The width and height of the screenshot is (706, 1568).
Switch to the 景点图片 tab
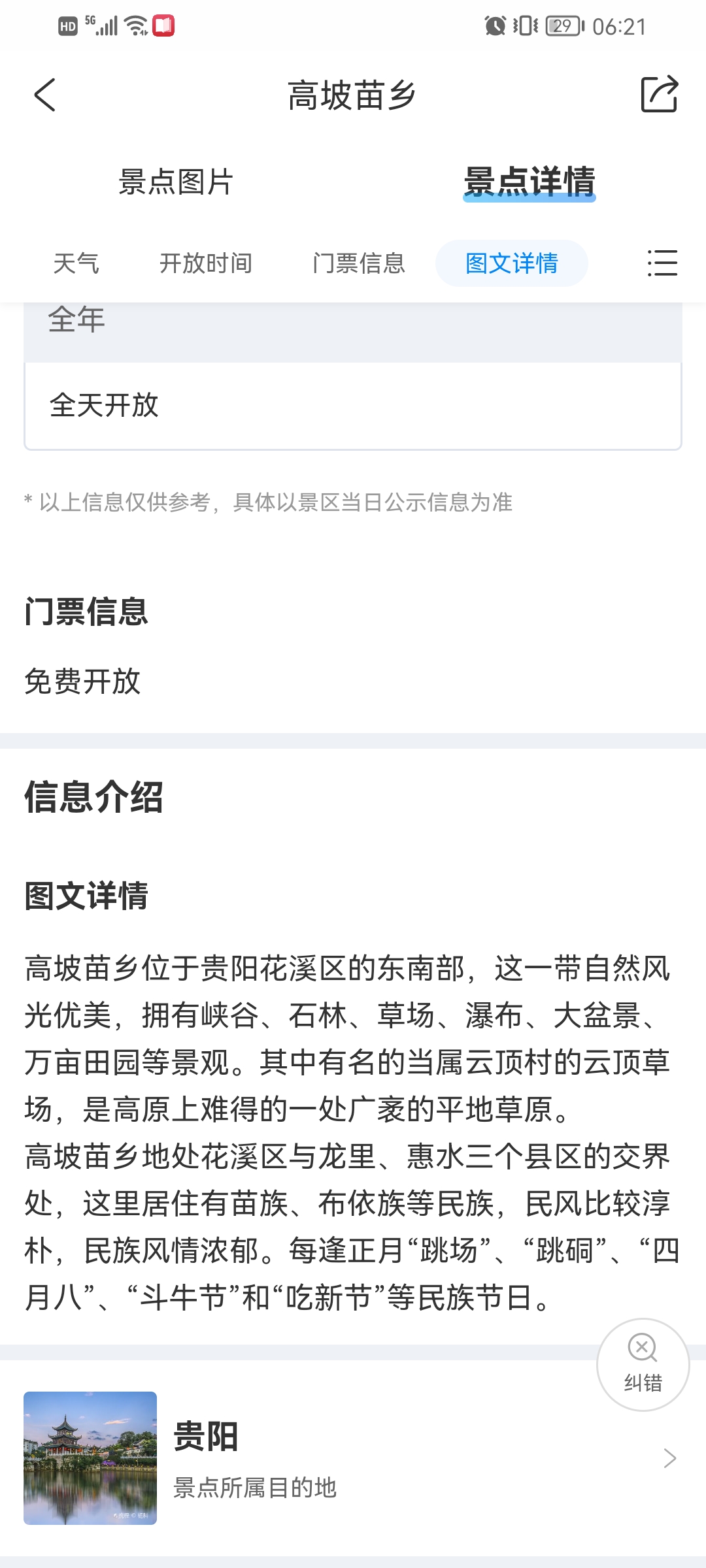click(x=176, y=182)
